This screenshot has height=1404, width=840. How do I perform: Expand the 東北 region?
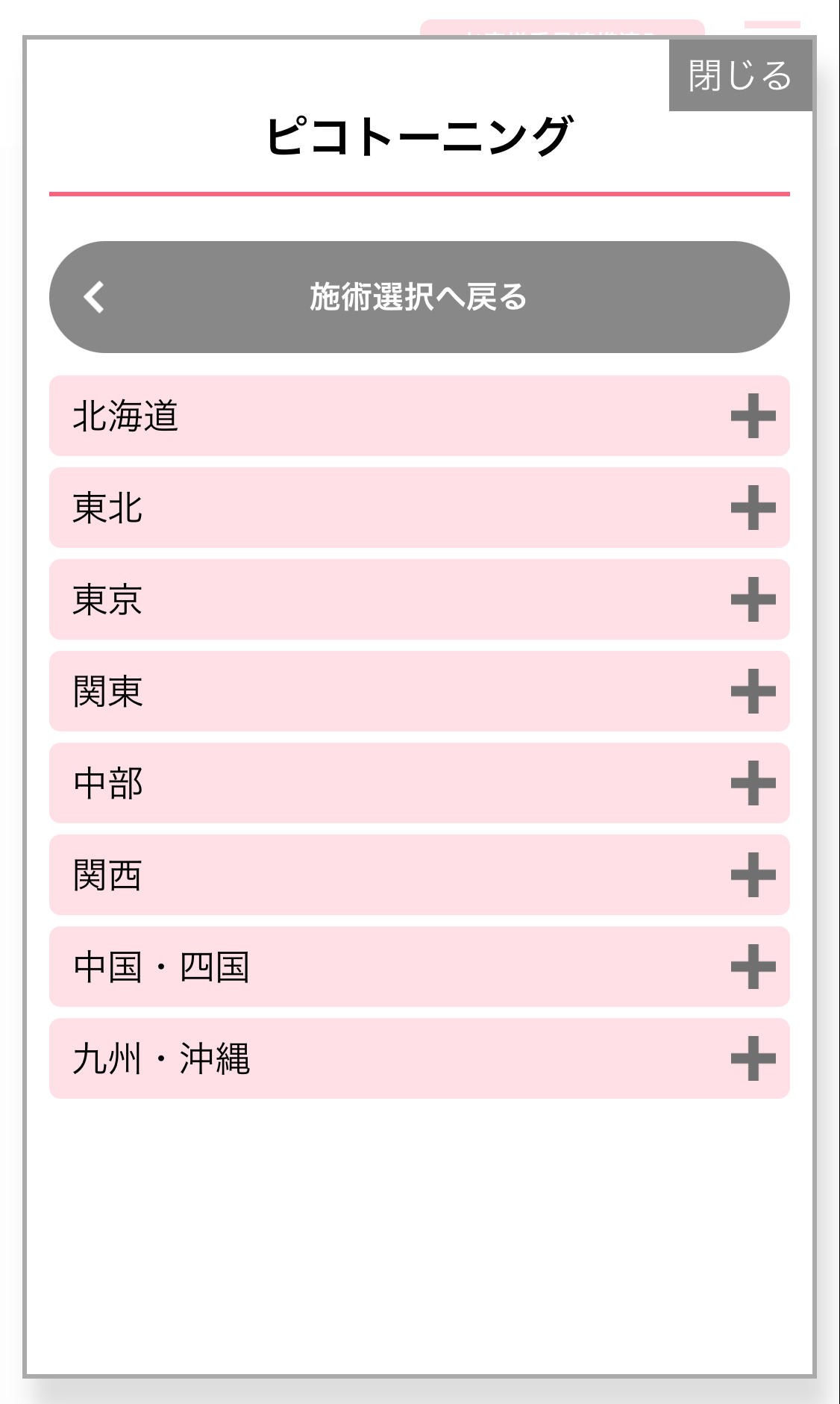419,508
